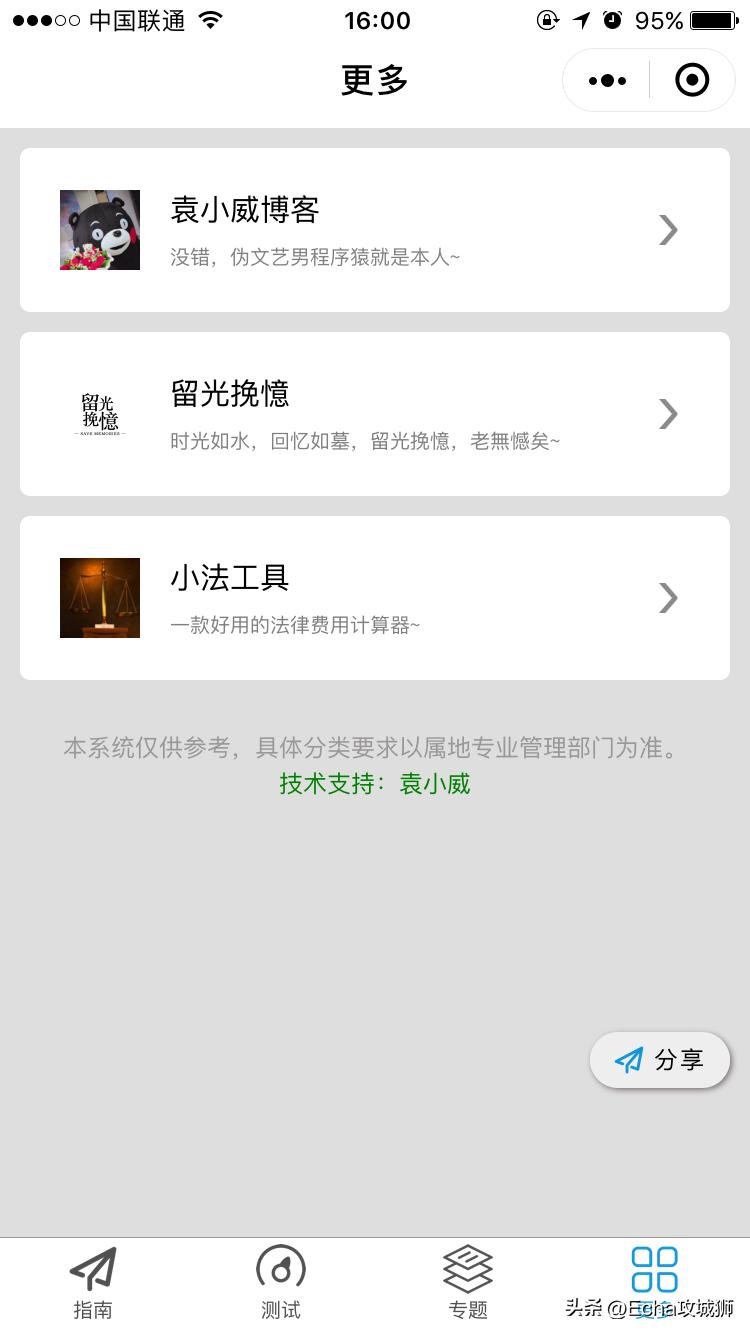Tap the 分享 share button

tap(660, 1060)
